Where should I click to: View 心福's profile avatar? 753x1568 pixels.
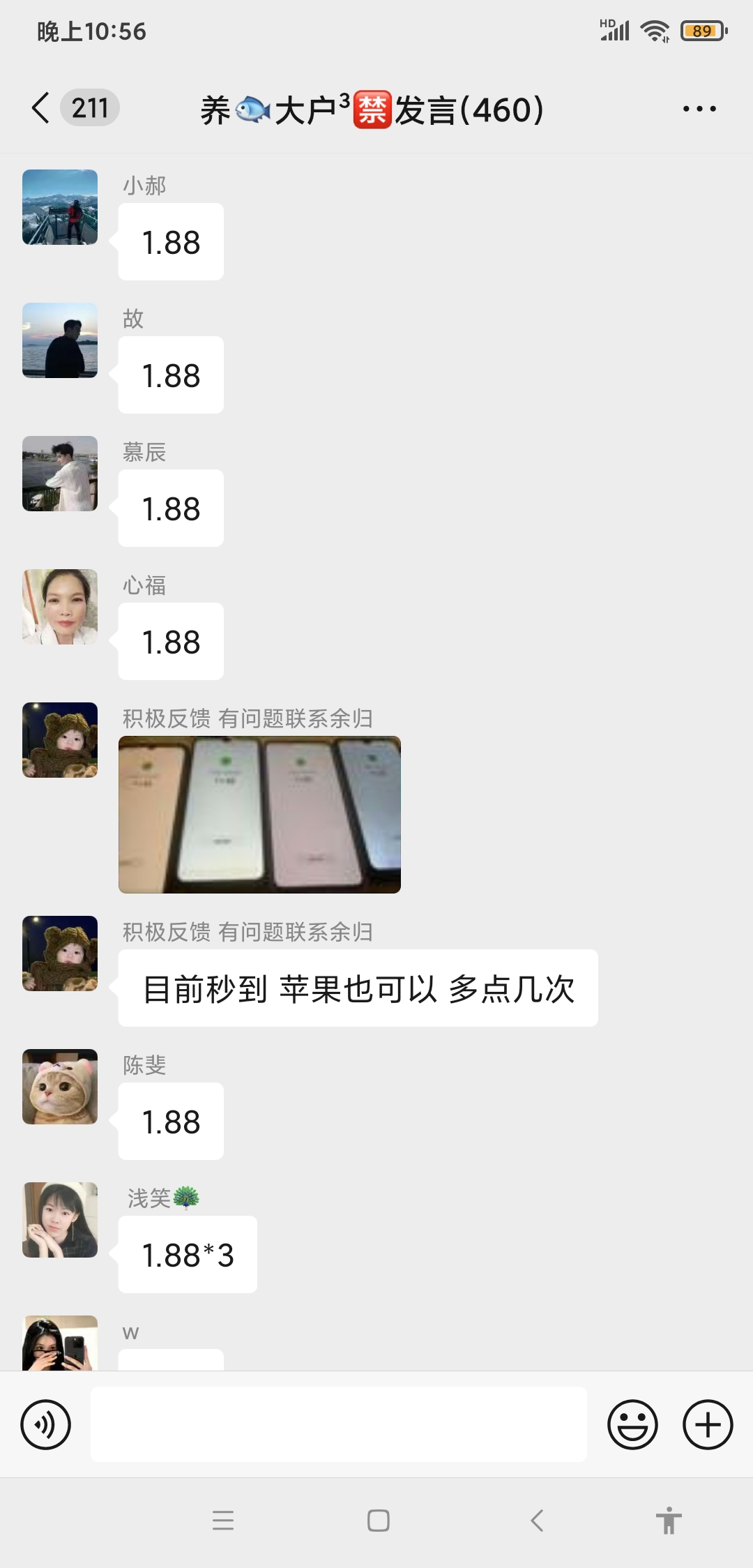pos(60,607)
